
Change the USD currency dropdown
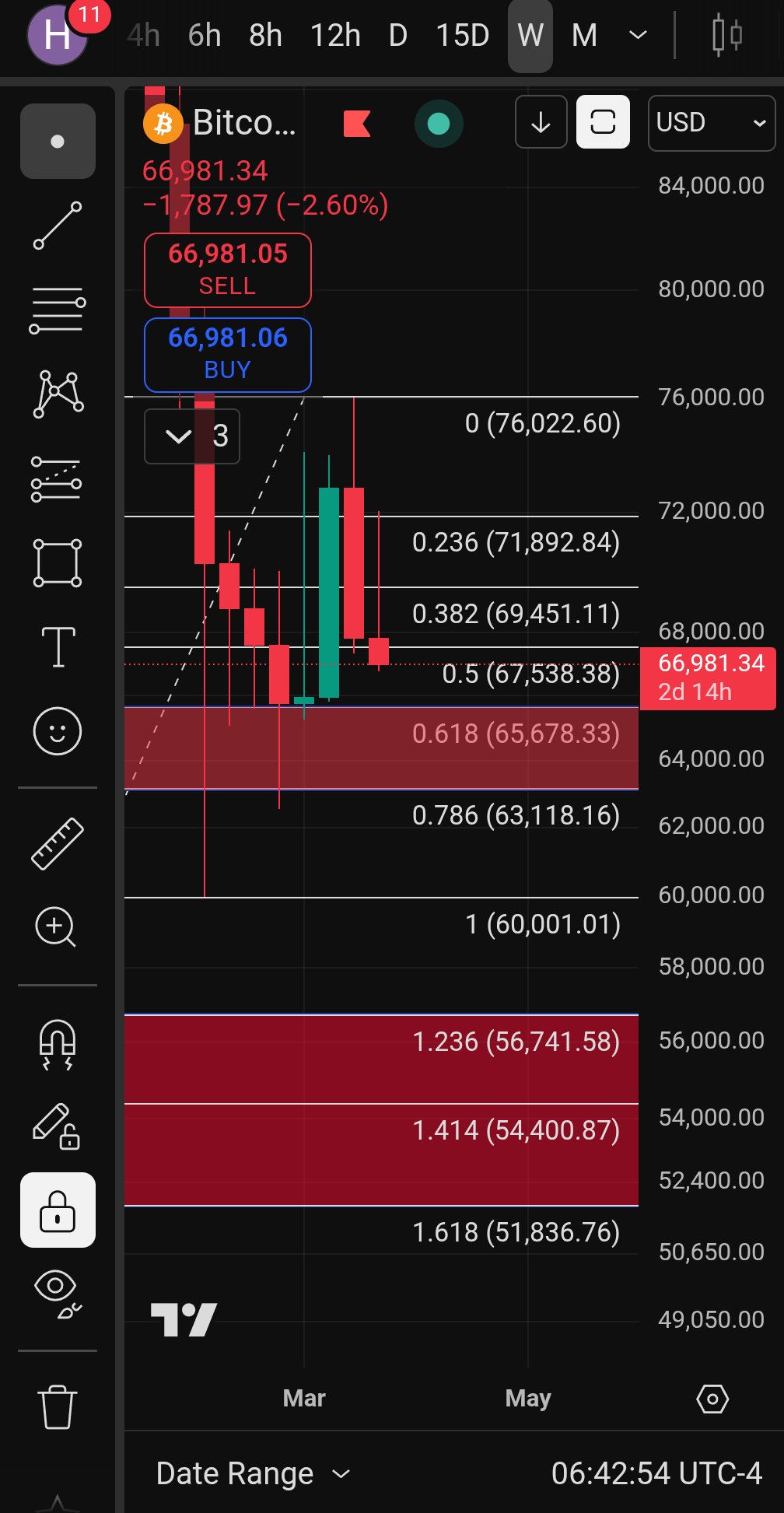click(x=711, y=123)
